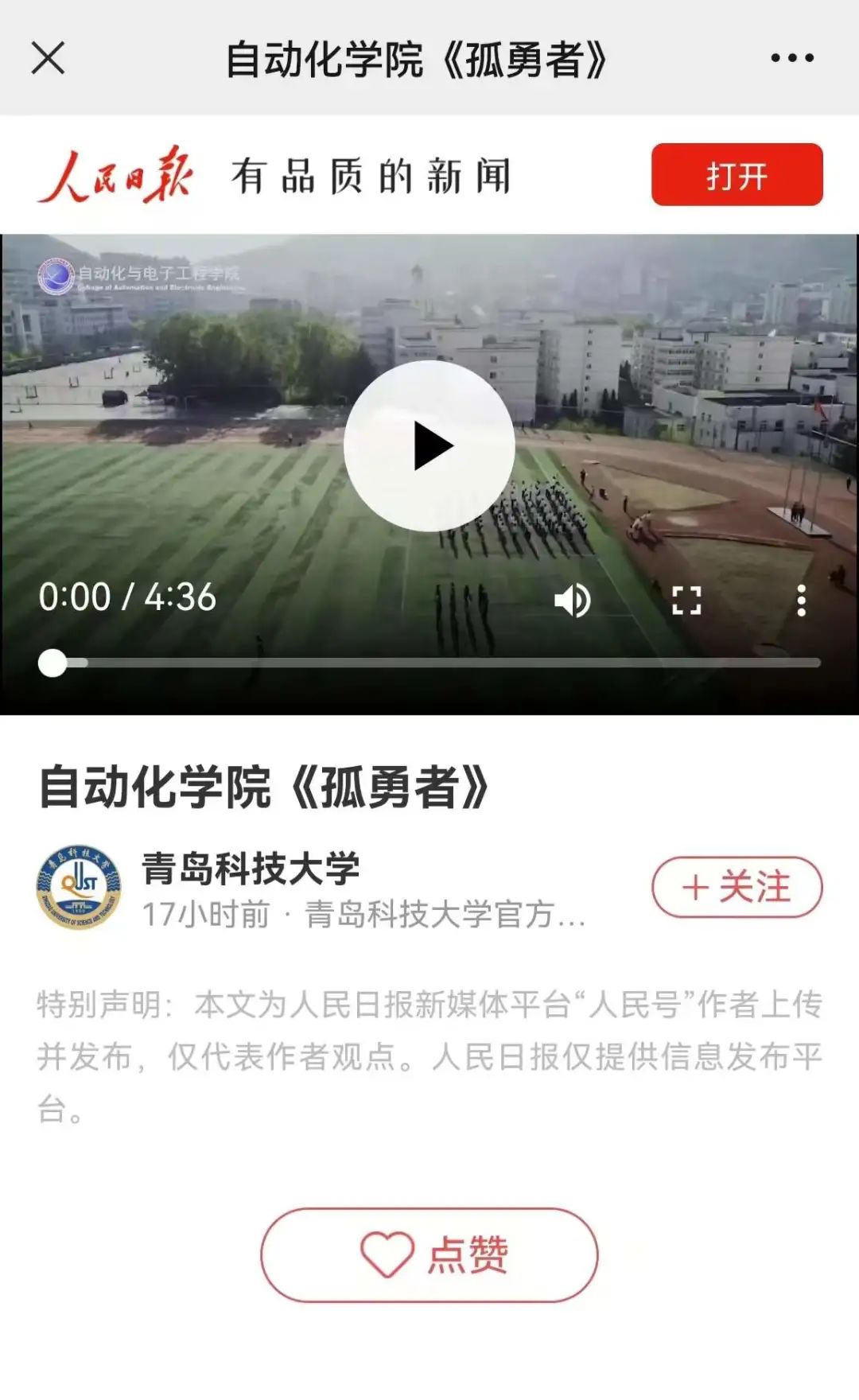Follow 青岛科技大学 with 关注
This screenshot has height=1400, width=859.
point(737,887)
